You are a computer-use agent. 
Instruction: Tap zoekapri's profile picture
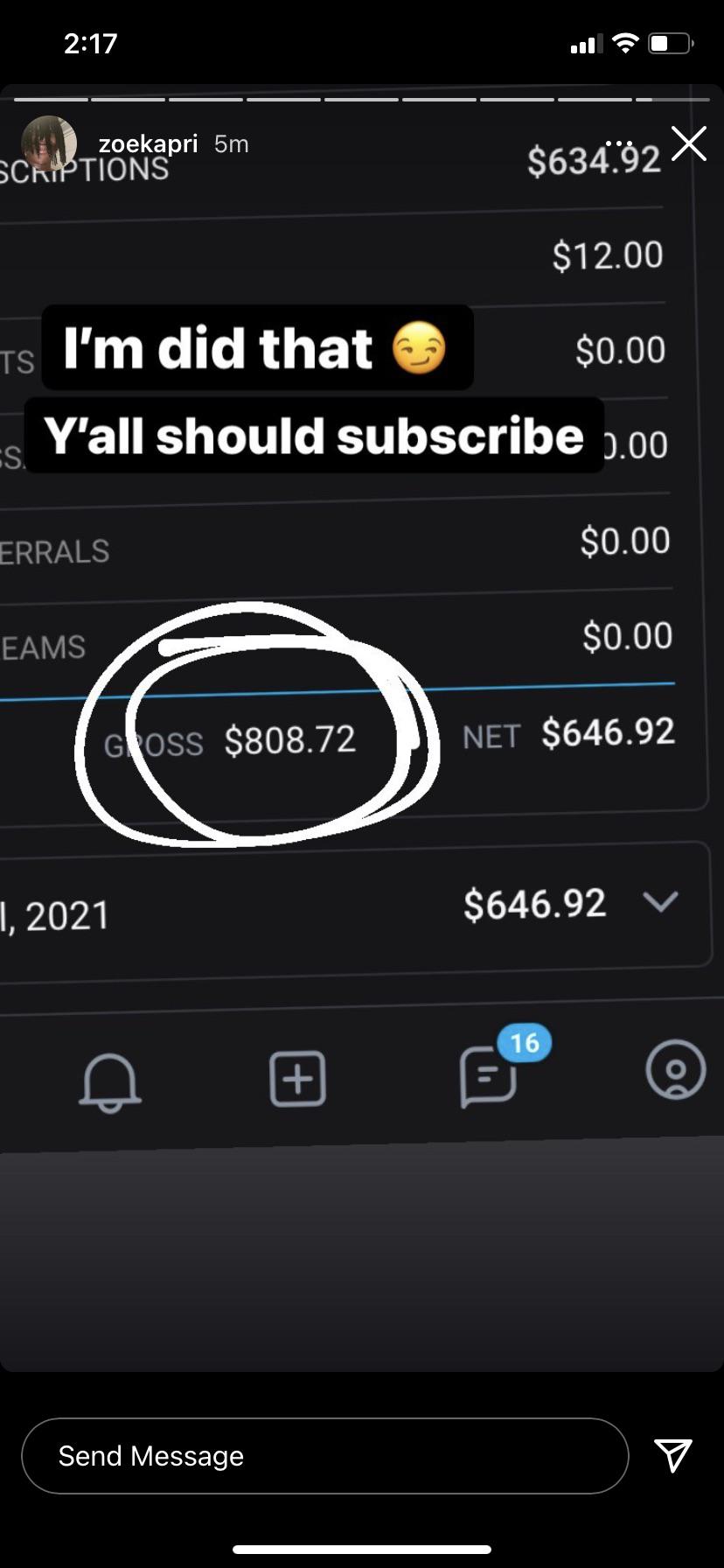(x=50, y=143)
